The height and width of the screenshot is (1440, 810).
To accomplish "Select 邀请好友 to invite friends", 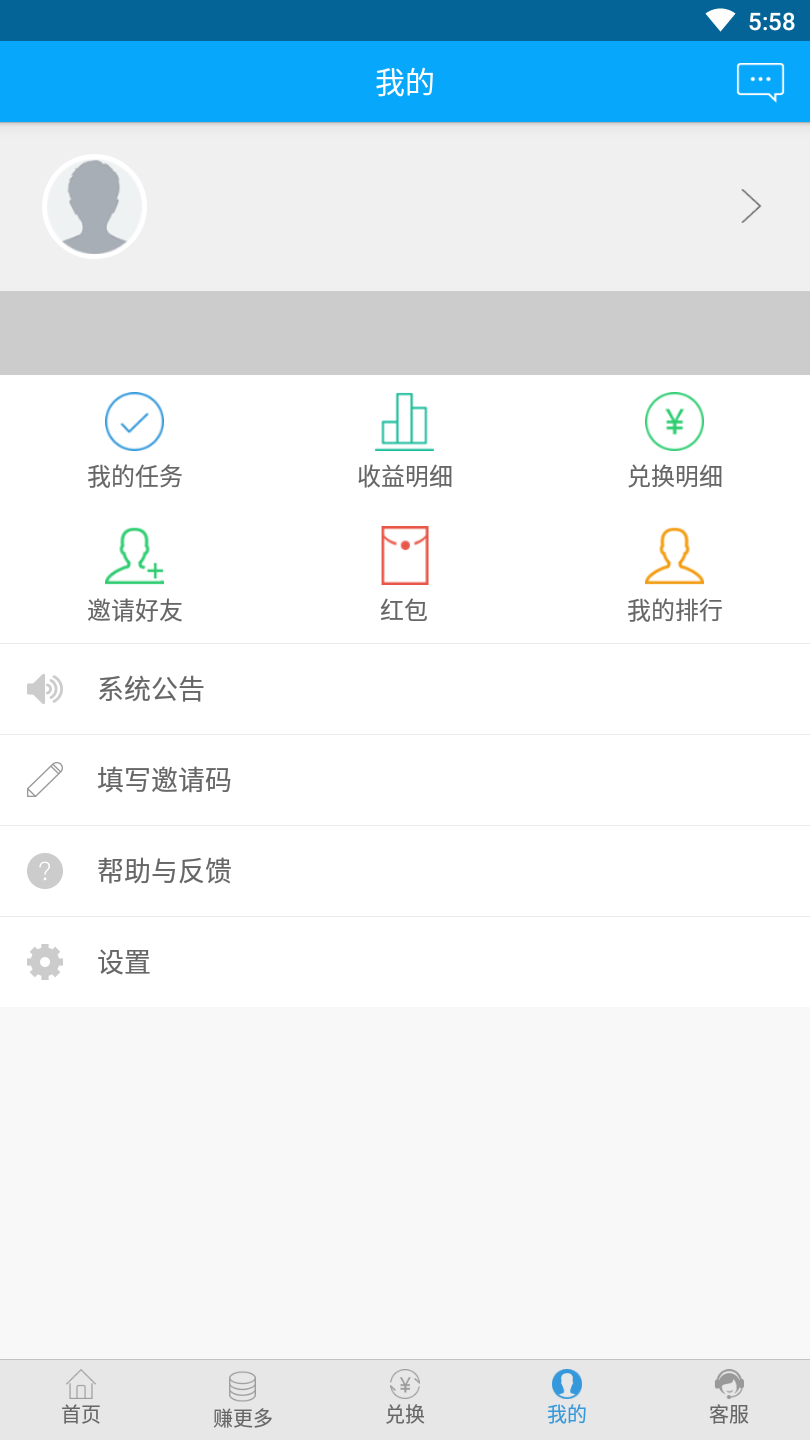I will pyautogui.click(x=135, y=575).
